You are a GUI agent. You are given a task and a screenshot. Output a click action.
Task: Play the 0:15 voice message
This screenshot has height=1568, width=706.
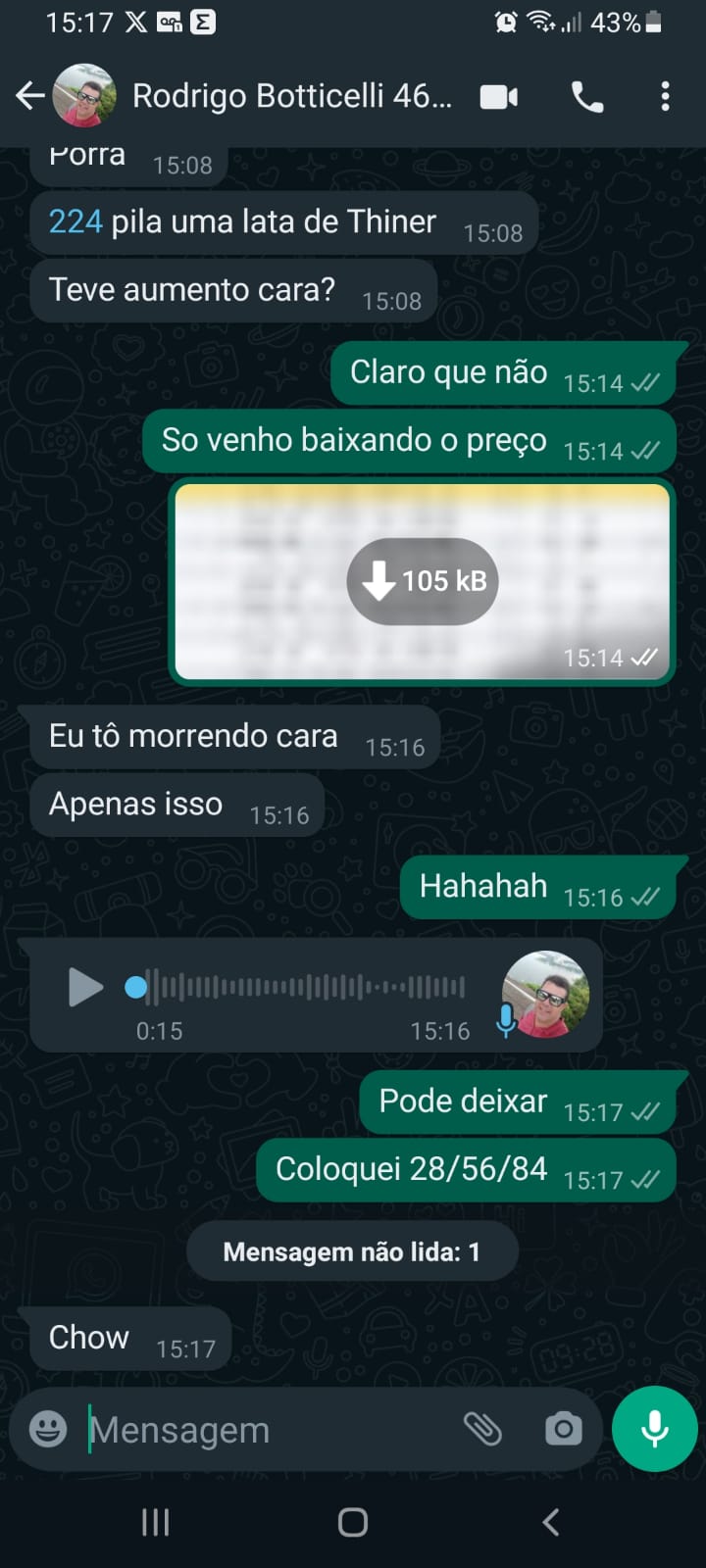(x=85, y=987)
